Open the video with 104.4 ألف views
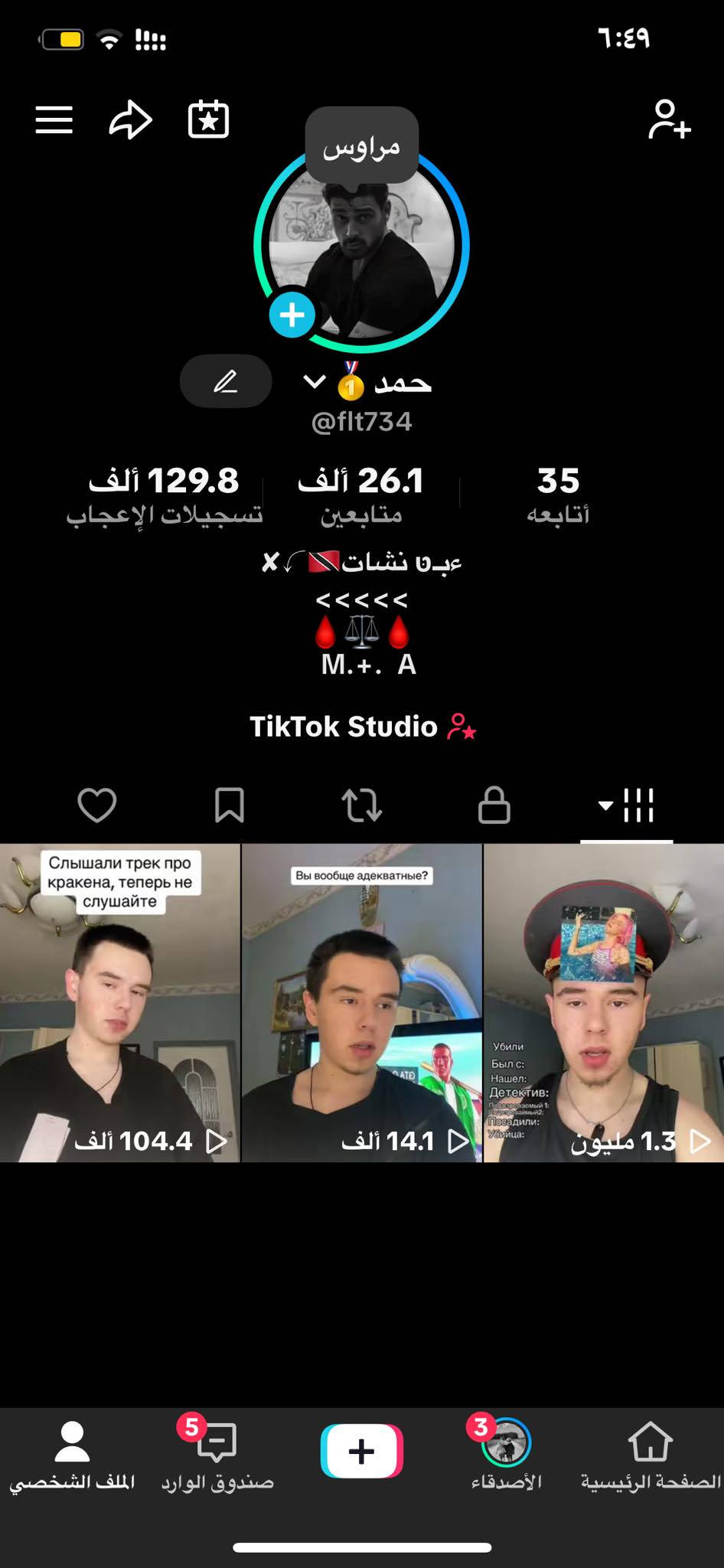Screen dimensions: 724x1568 pos(120,1003)
